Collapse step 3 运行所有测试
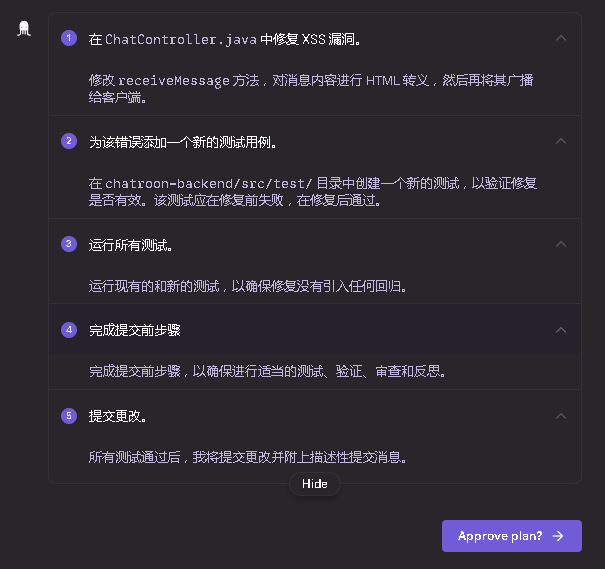Viewport: 605px width, 569px height. [x=561, y=244]
